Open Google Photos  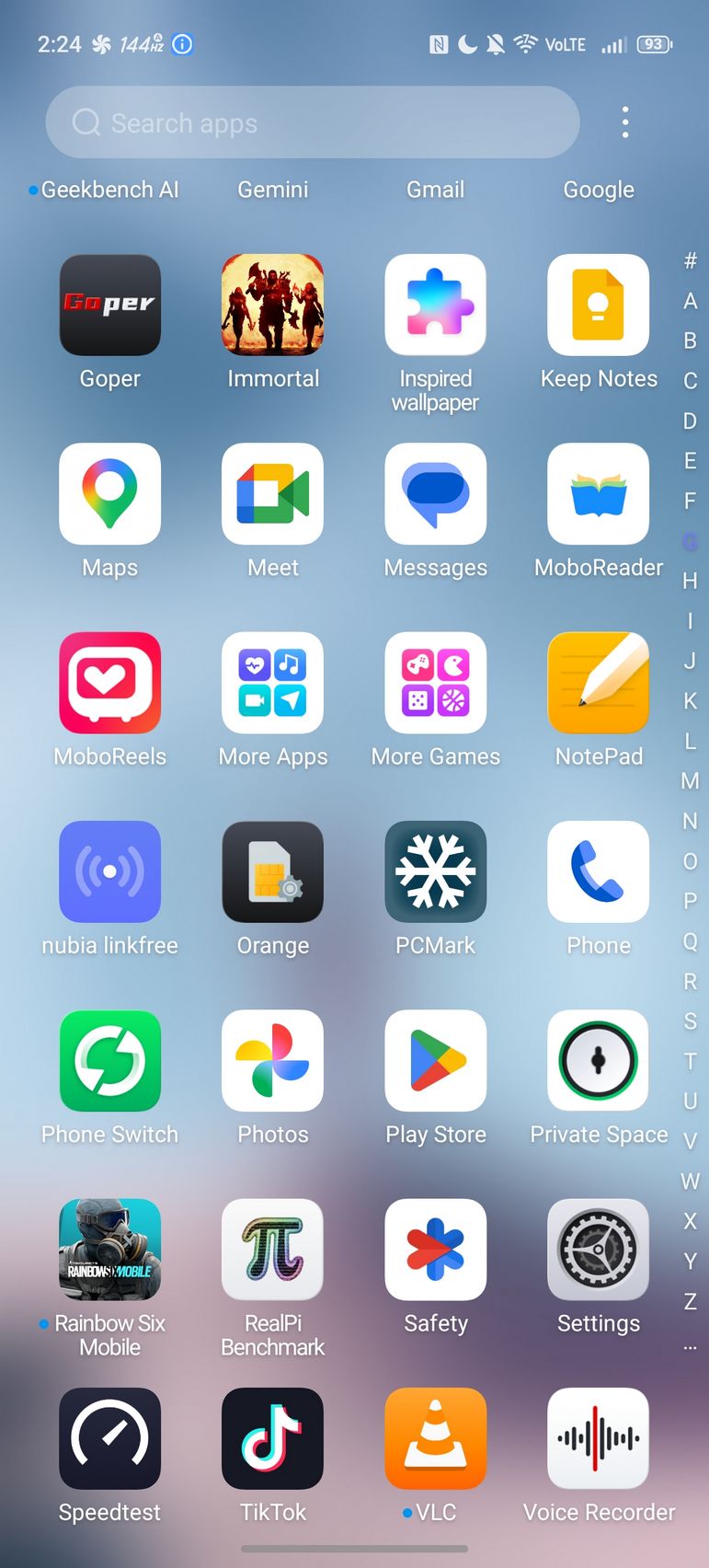point(273,1060)
